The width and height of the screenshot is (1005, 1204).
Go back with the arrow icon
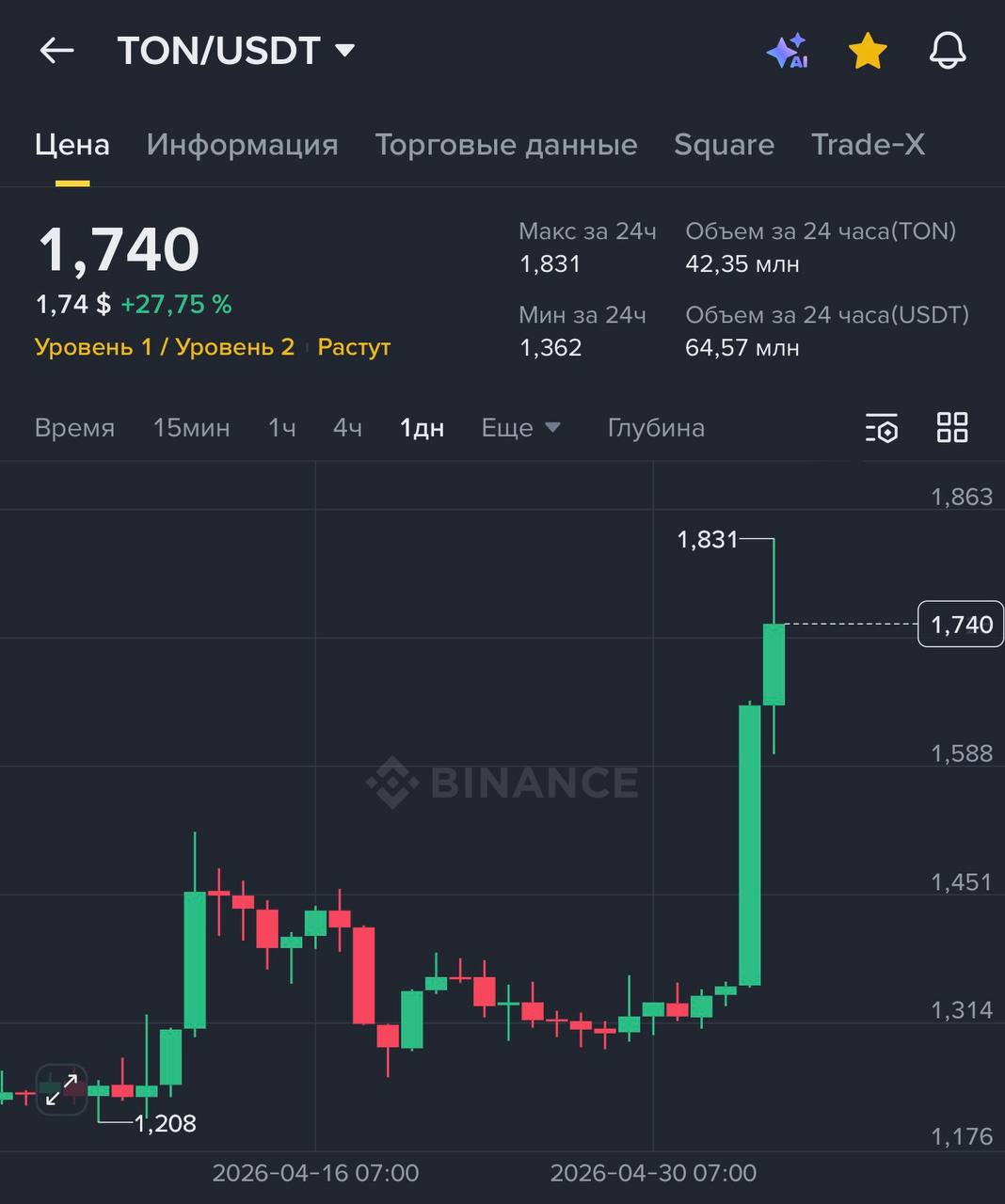pyautogui.click(x=56, y=51)
